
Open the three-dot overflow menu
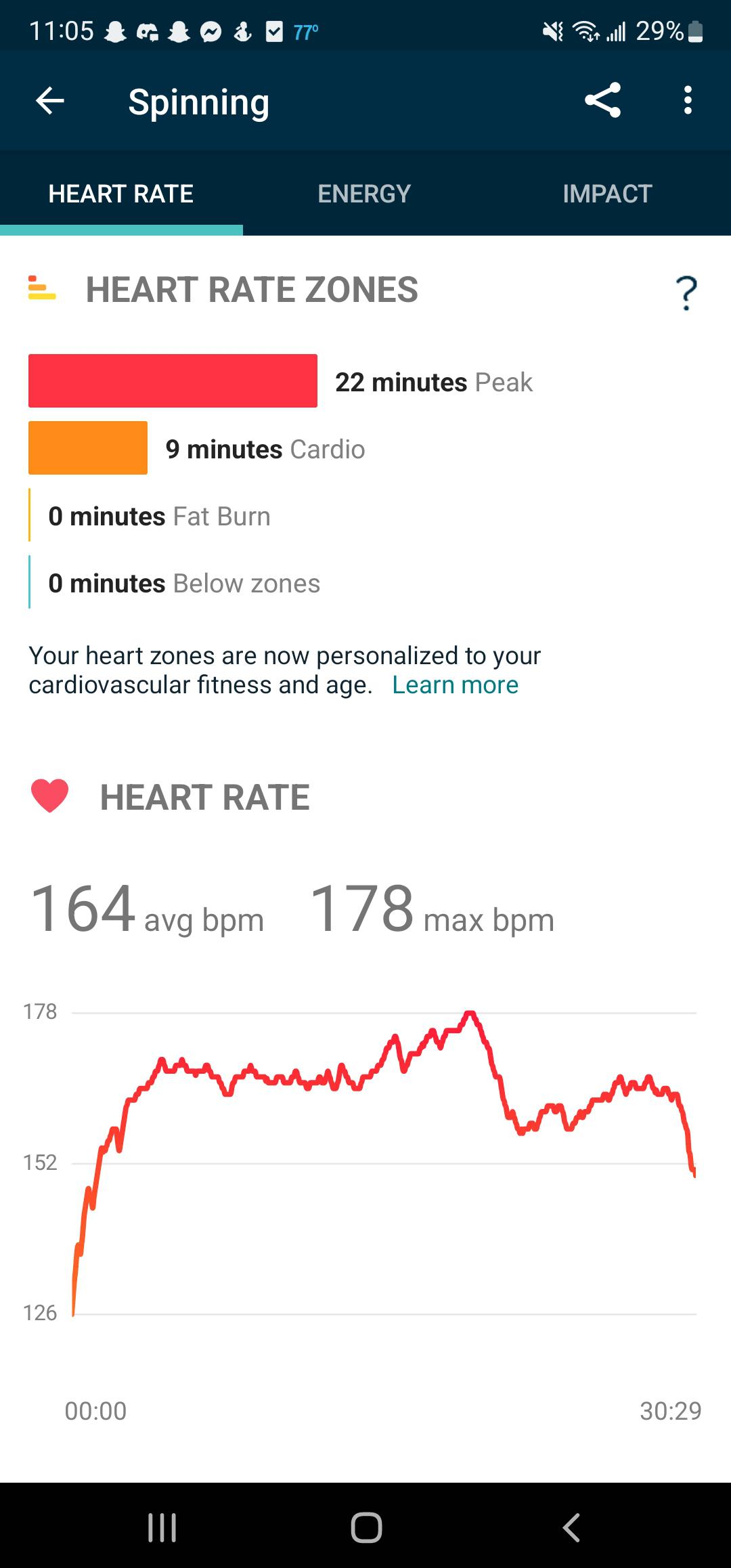click(688, 100)
